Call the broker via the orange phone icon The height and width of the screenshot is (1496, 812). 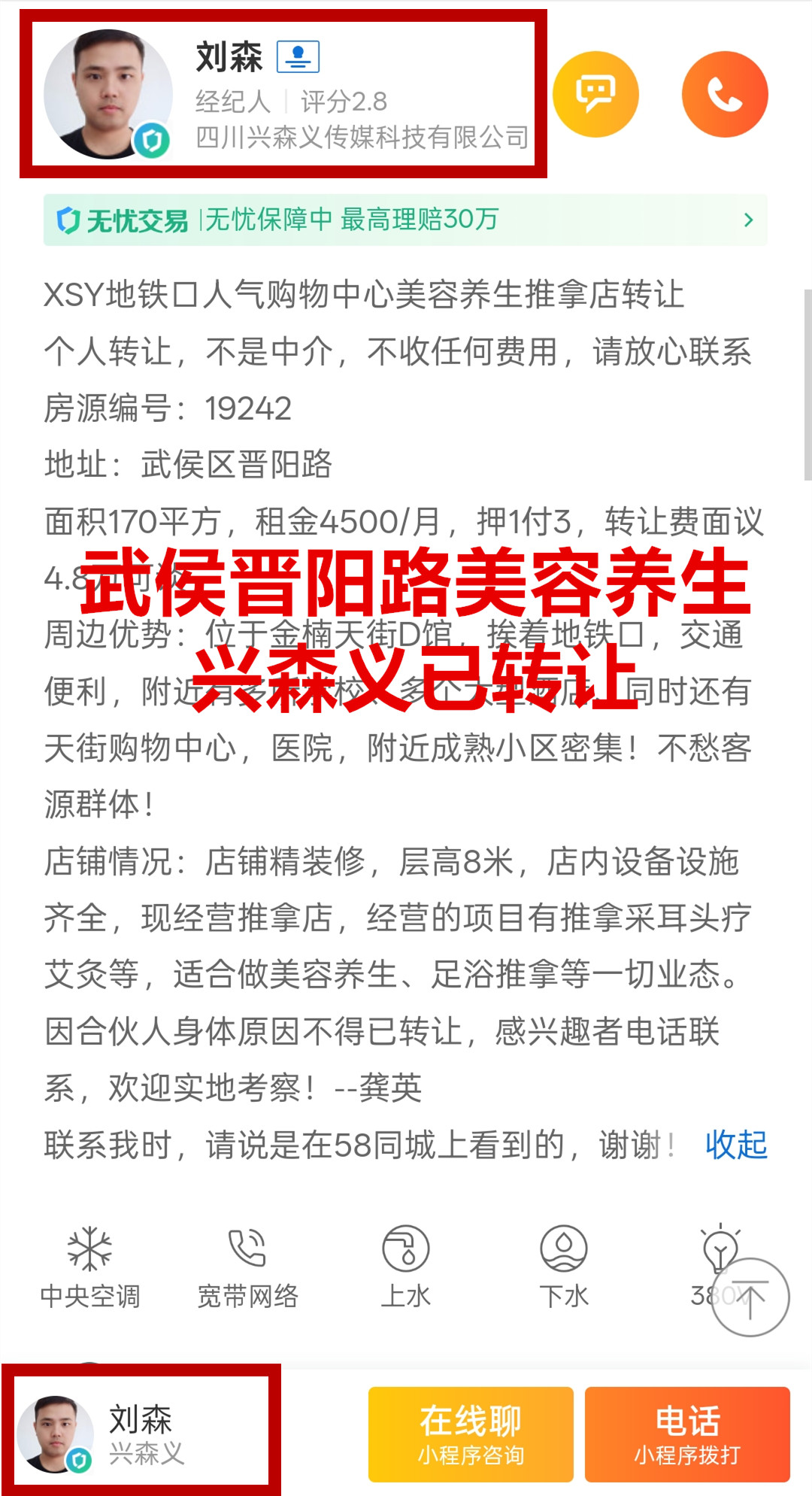(x=725, y=94)
